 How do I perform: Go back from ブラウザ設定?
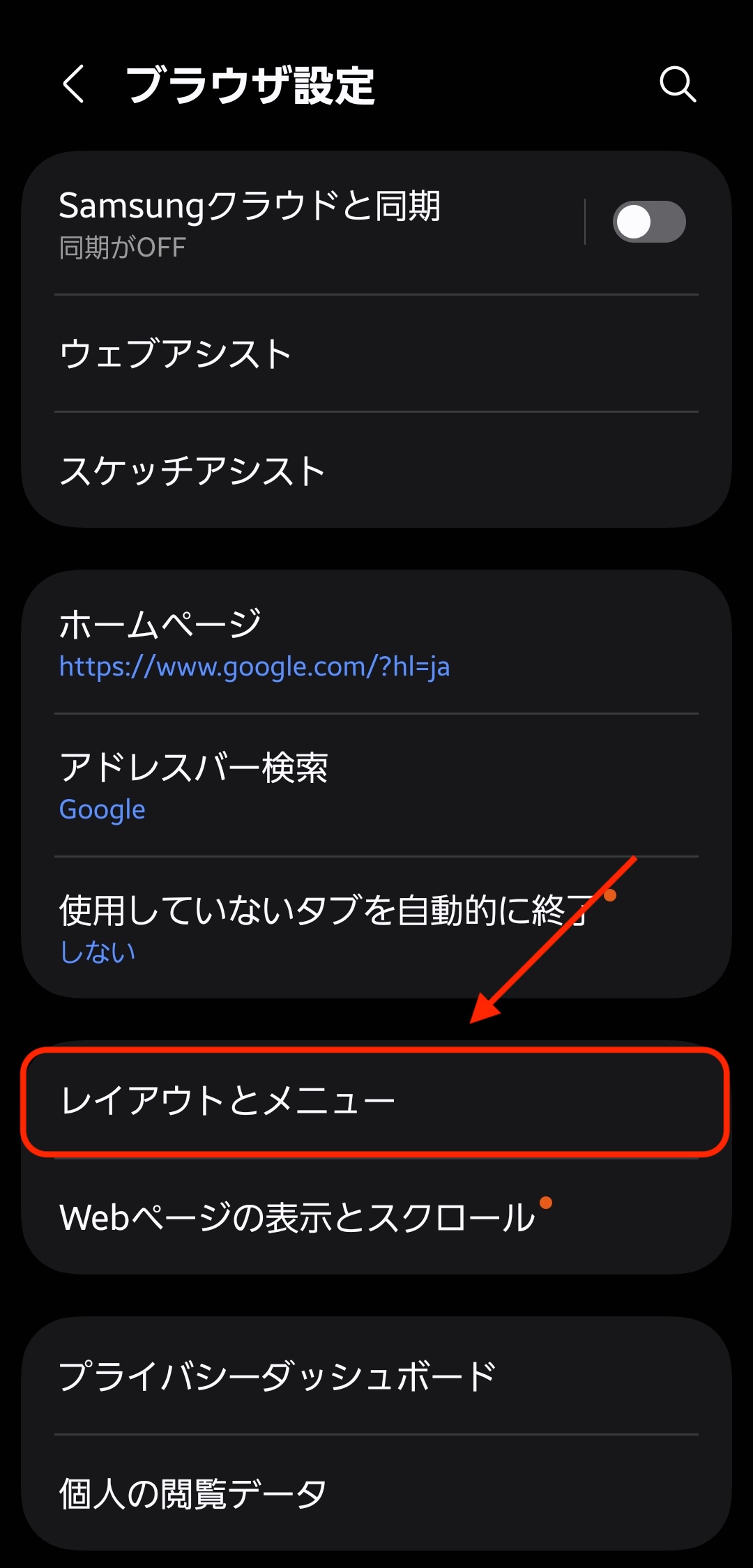[x=74, y=84]
